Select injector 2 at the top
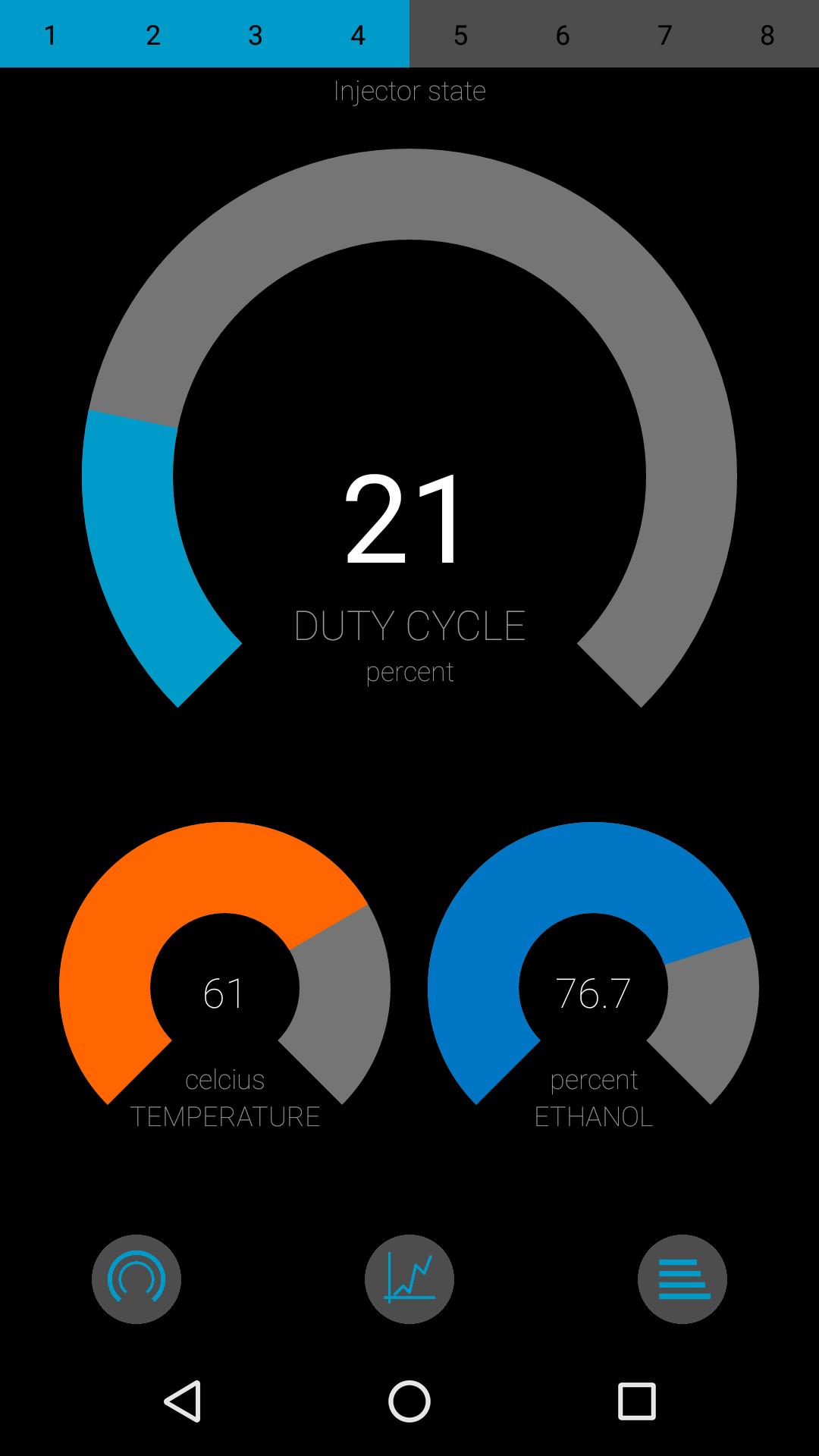819x1456 pixels. click(x=153, y=34)
